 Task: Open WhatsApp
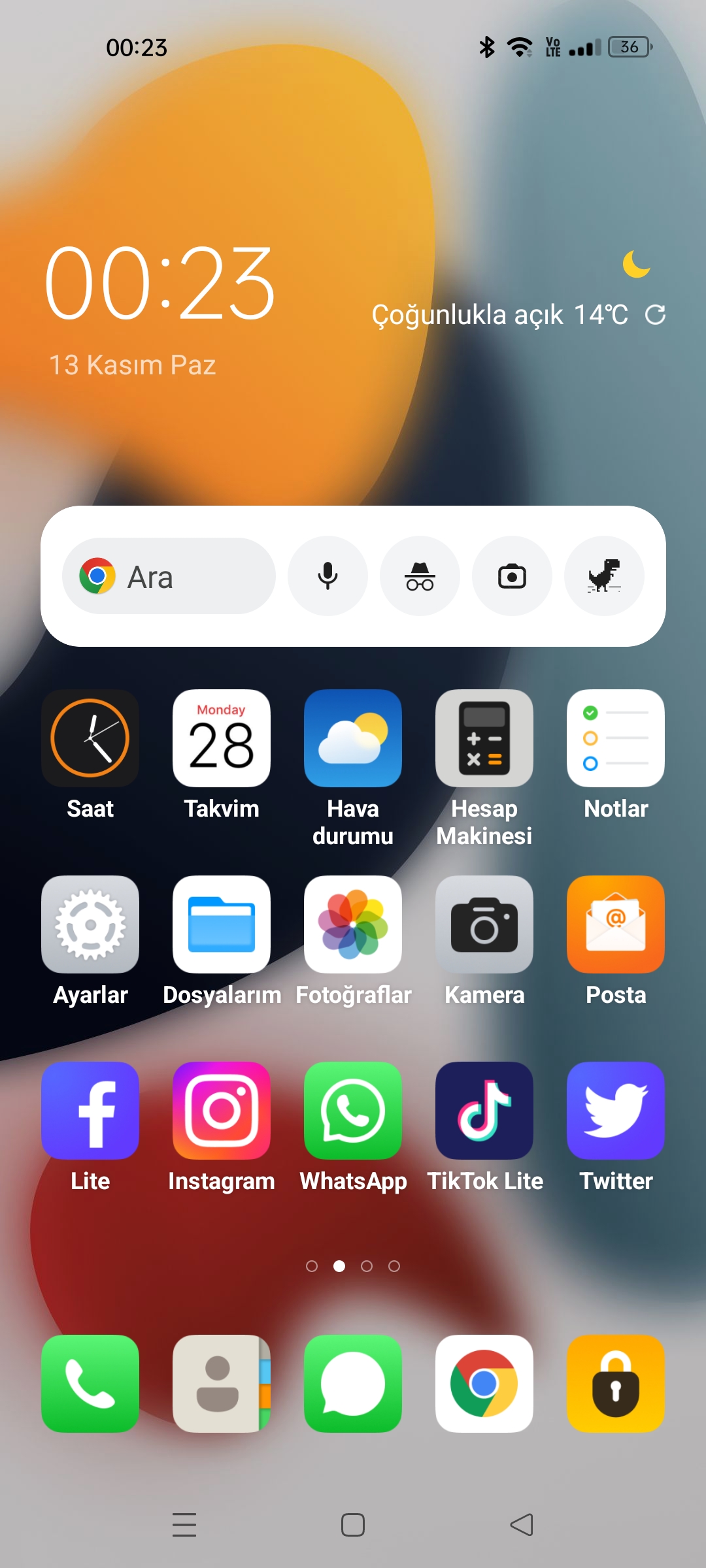[353, 1111]
